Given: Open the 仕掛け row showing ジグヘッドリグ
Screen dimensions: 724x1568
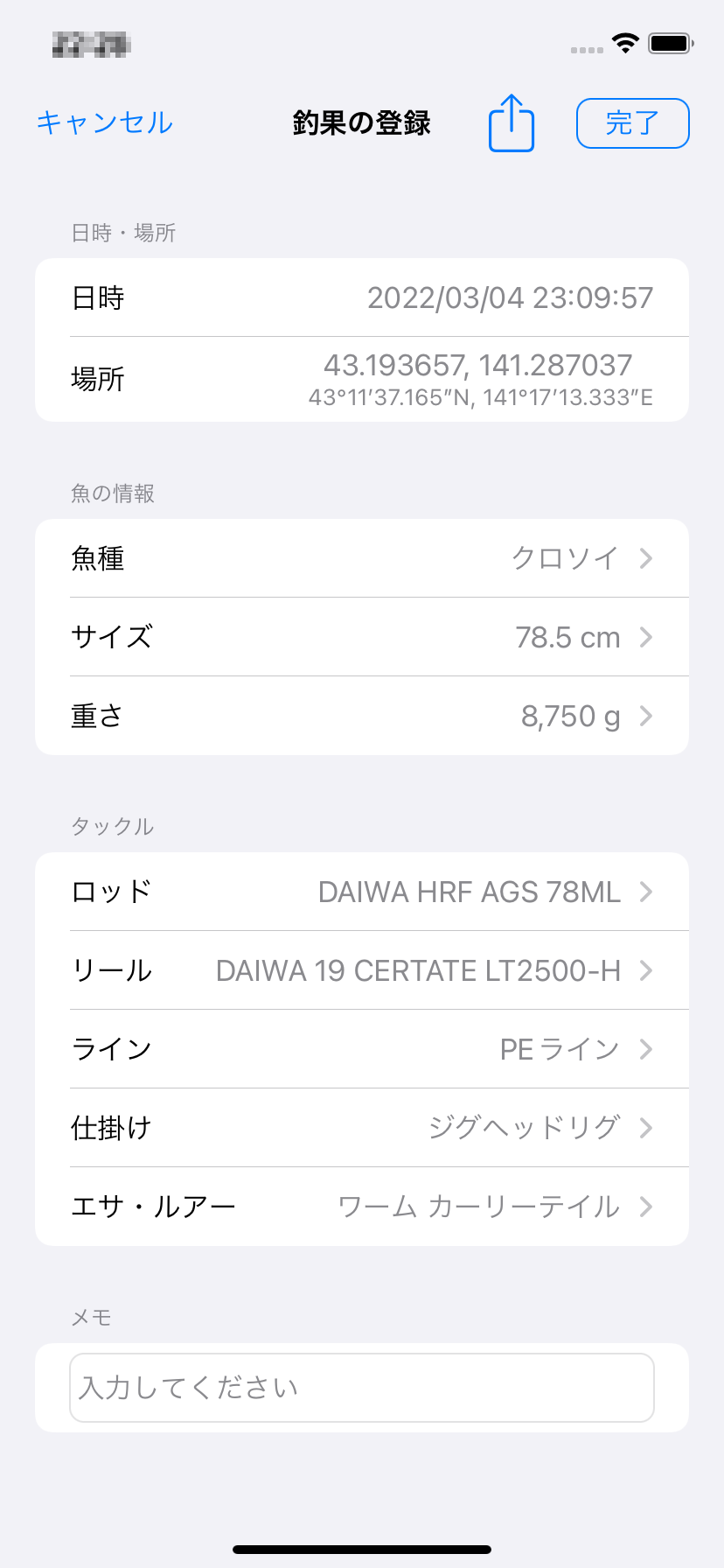Looking at the screenshot, I should pyautogui.click(x=362, y=1128).
